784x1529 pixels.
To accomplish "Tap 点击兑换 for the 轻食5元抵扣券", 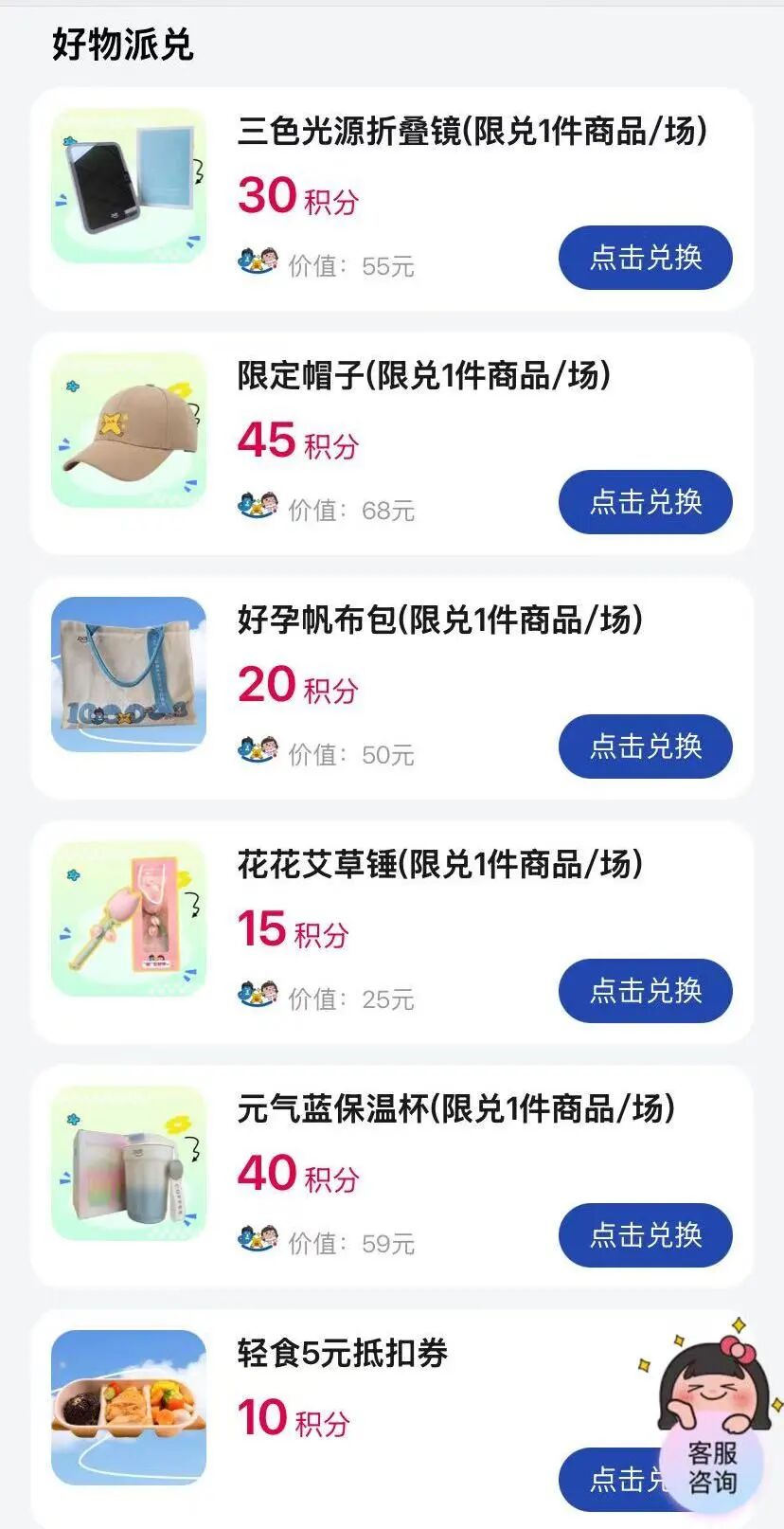I will (625, 1481).
